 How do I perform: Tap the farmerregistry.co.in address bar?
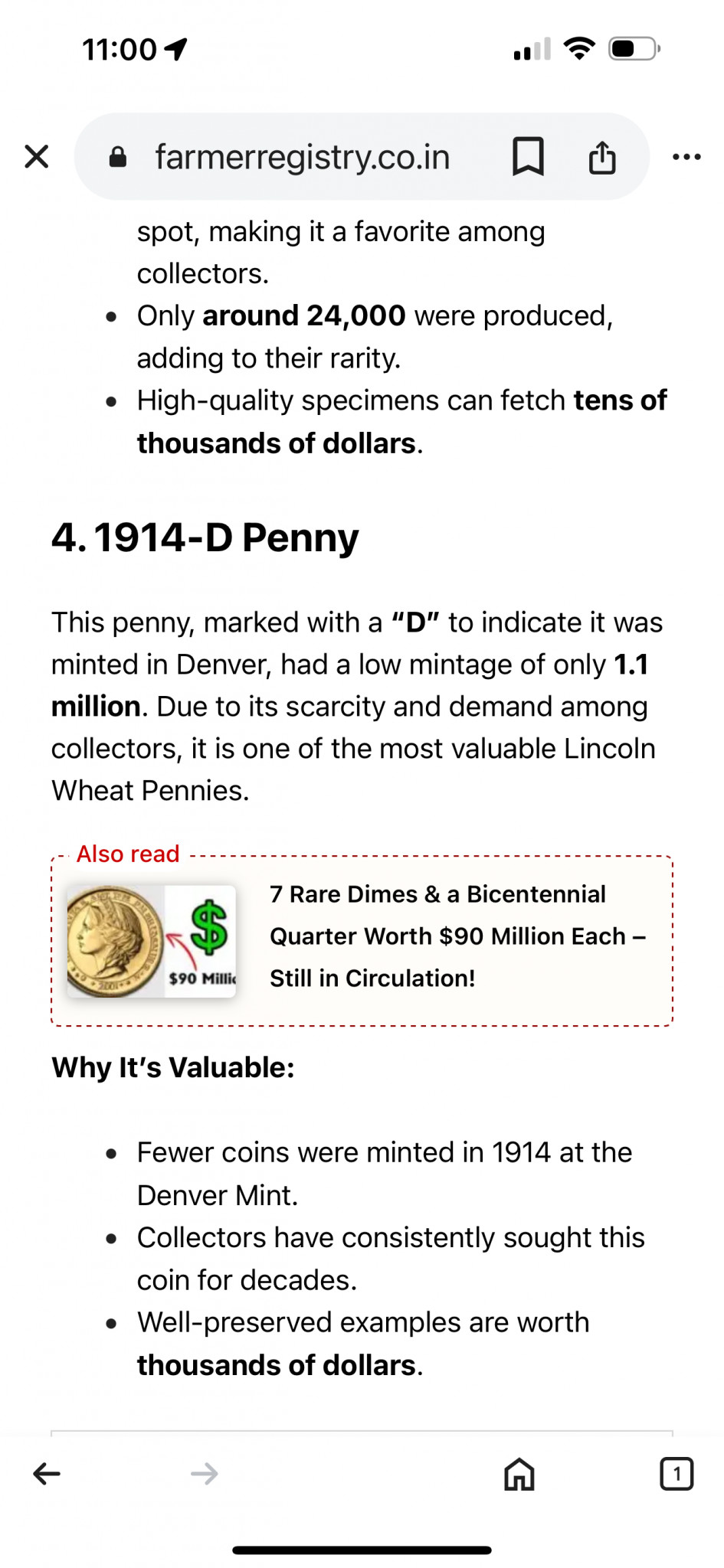coord(302,157)
